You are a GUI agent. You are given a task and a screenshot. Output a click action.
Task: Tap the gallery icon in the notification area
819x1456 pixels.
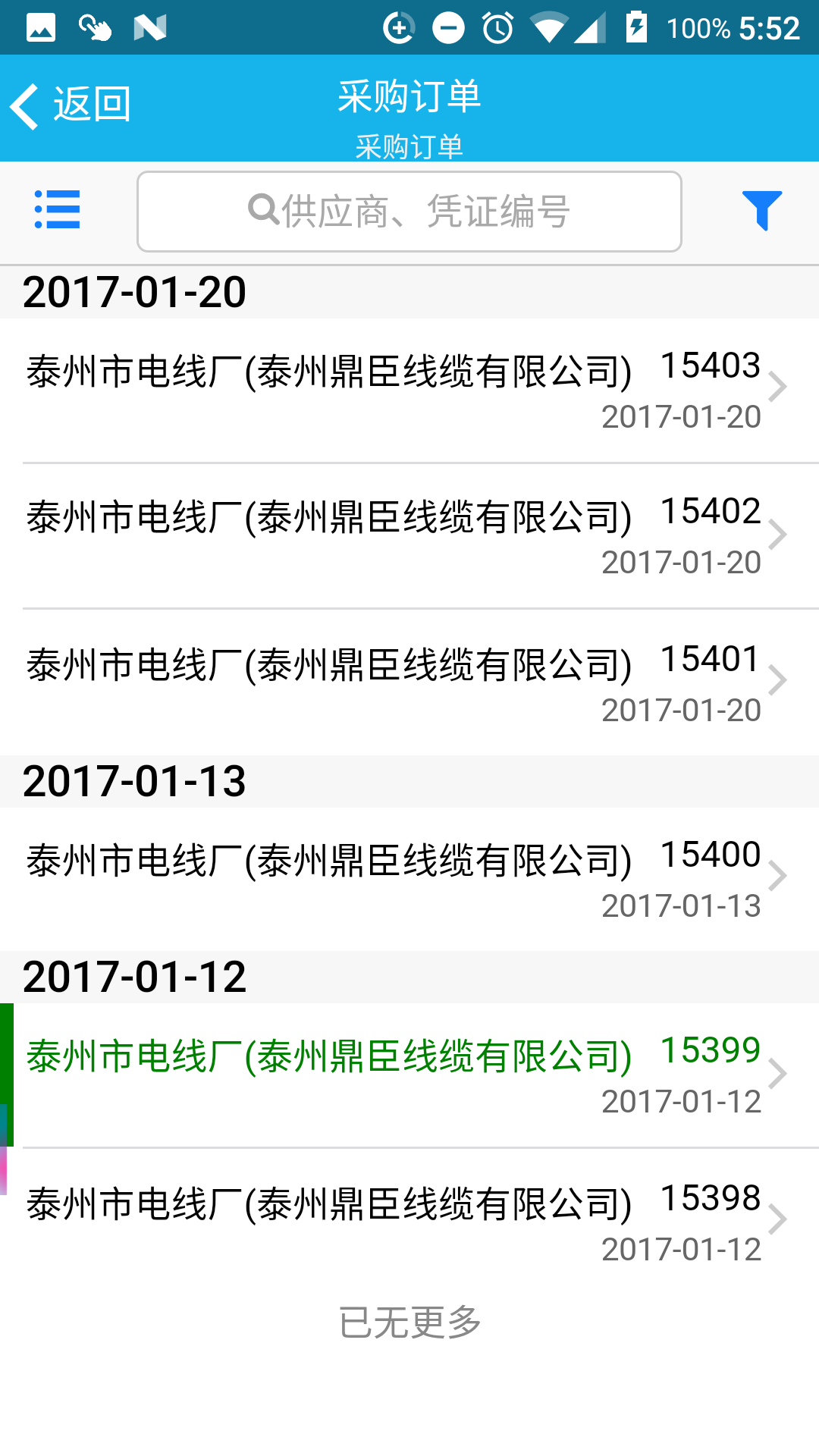coord(39,27)
